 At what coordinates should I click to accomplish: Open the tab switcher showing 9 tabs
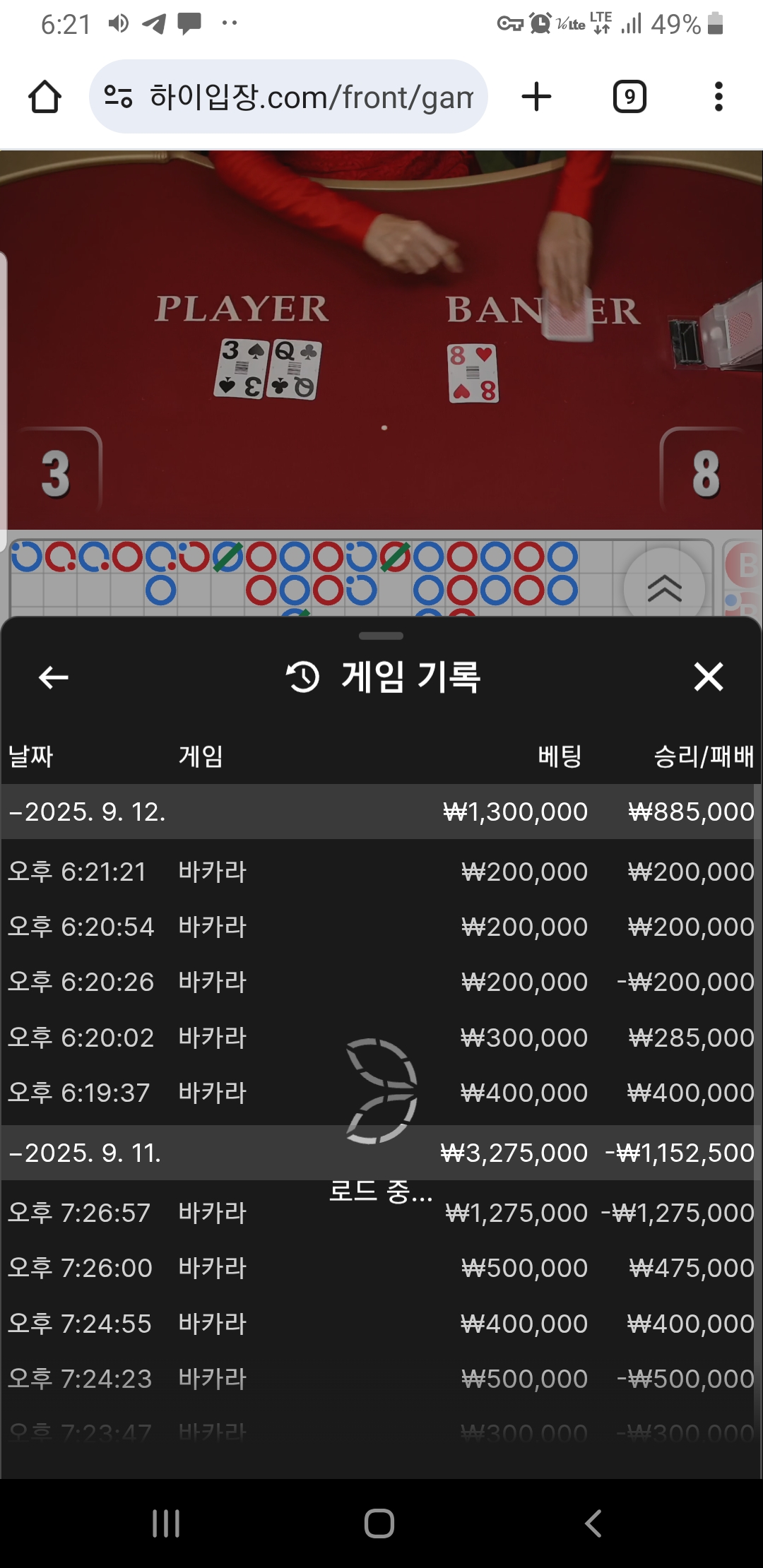[x=629, y=97]
